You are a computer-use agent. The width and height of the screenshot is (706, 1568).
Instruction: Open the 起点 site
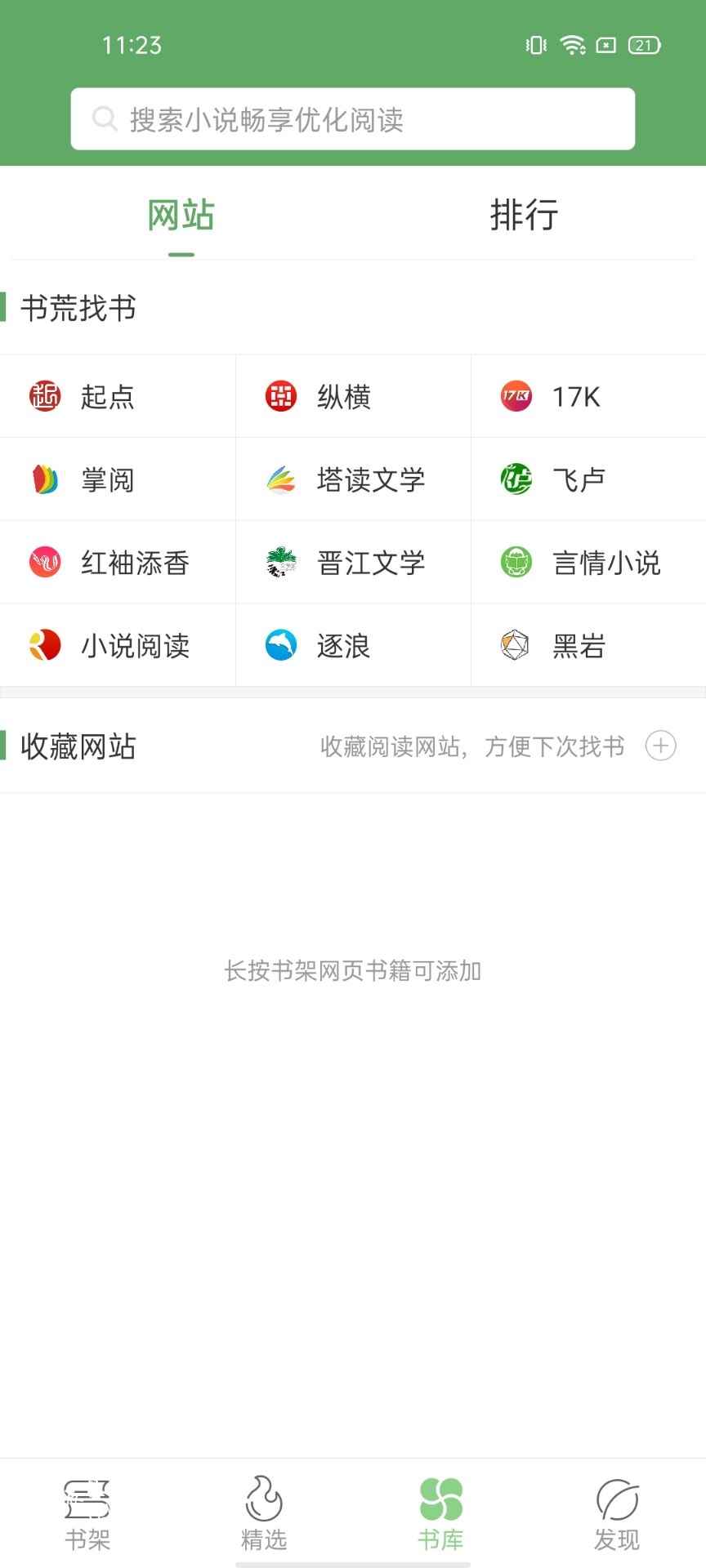pos(118,396)
